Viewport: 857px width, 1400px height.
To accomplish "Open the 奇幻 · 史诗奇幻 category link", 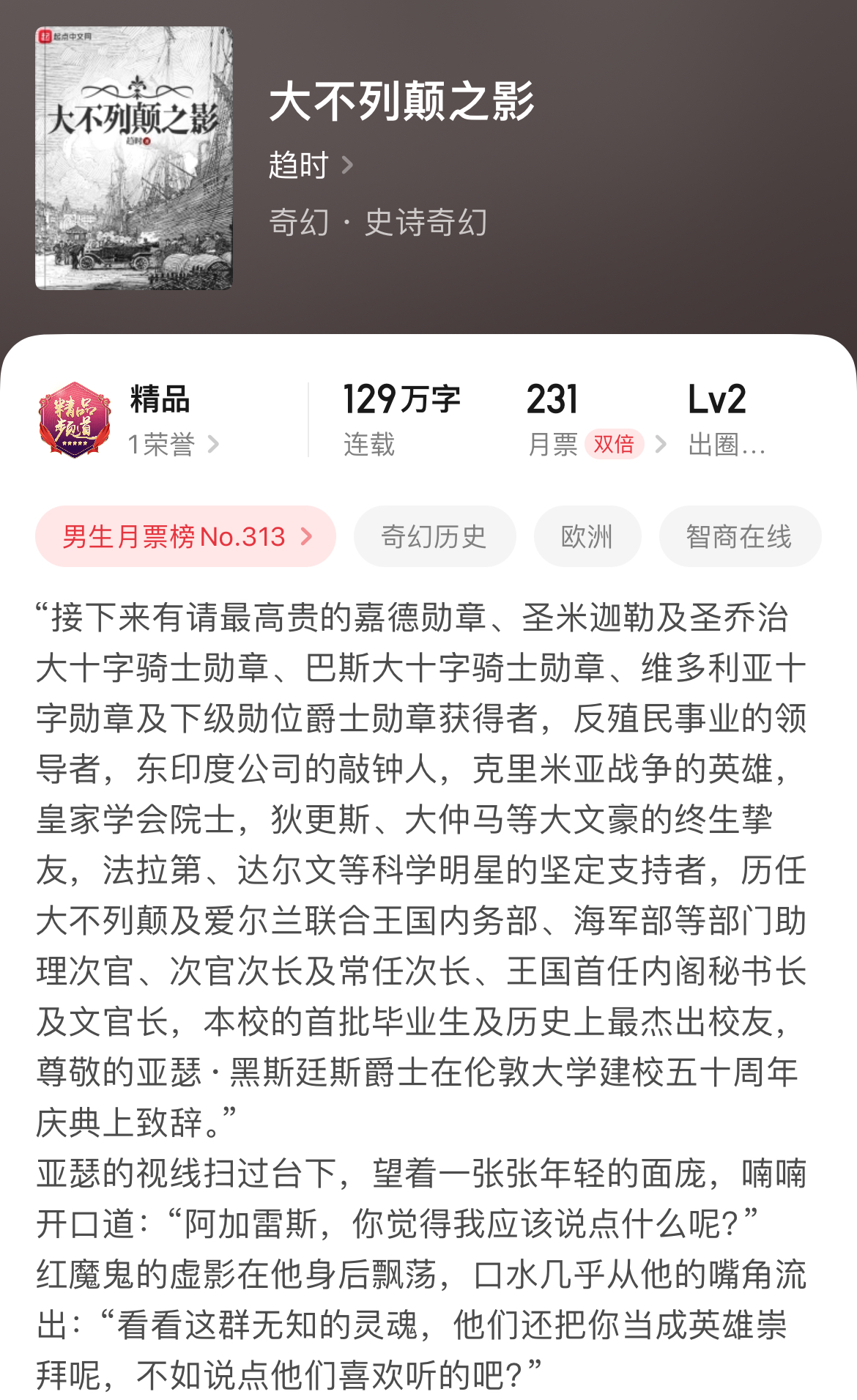I will coord(378,222).
